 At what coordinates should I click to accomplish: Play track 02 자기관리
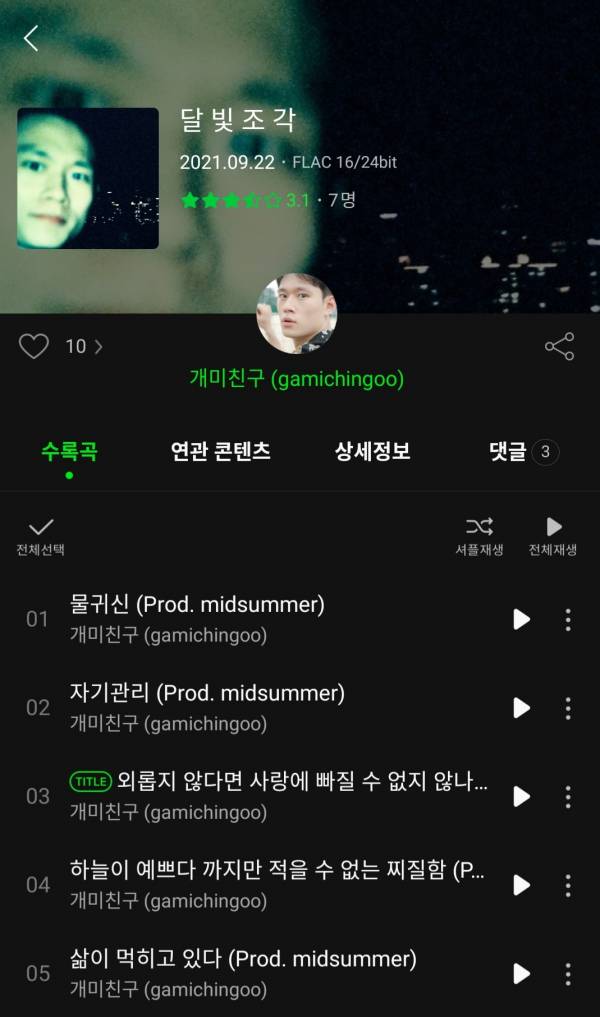[x=521, y=708]
